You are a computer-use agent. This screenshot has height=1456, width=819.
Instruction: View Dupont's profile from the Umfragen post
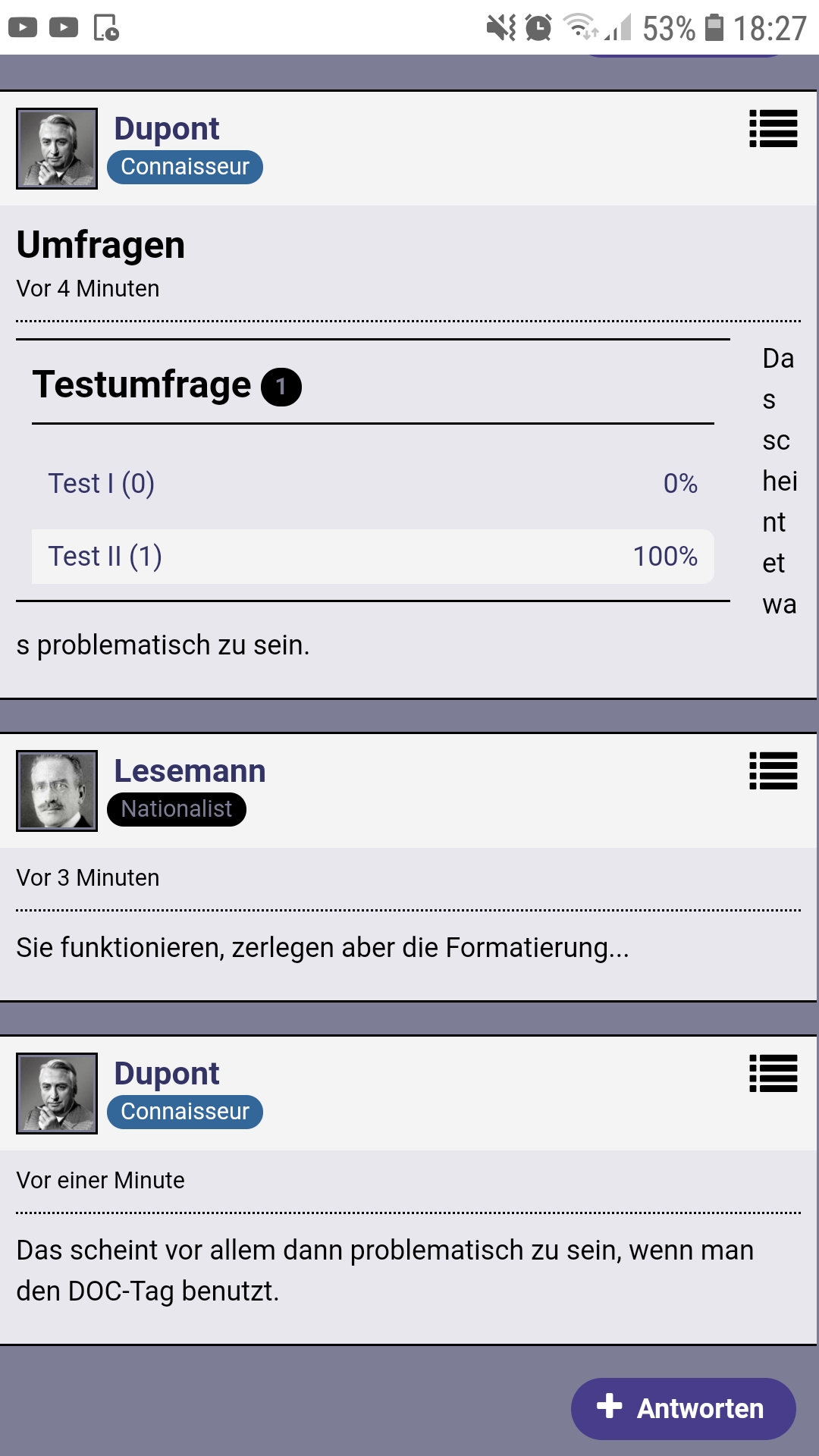(x=166, y=128)
